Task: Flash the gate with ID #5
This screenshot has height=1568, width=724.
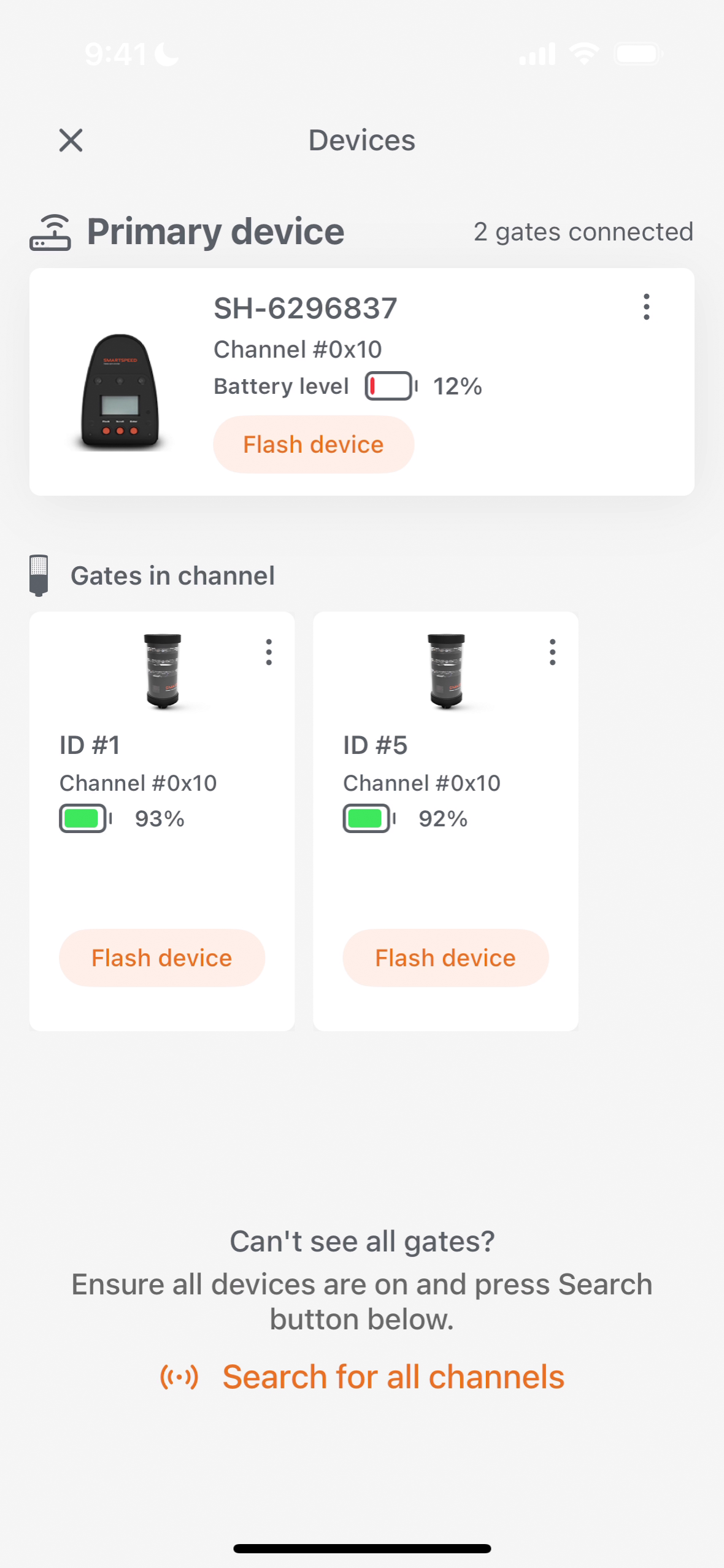Action: (x=445, y=957)
